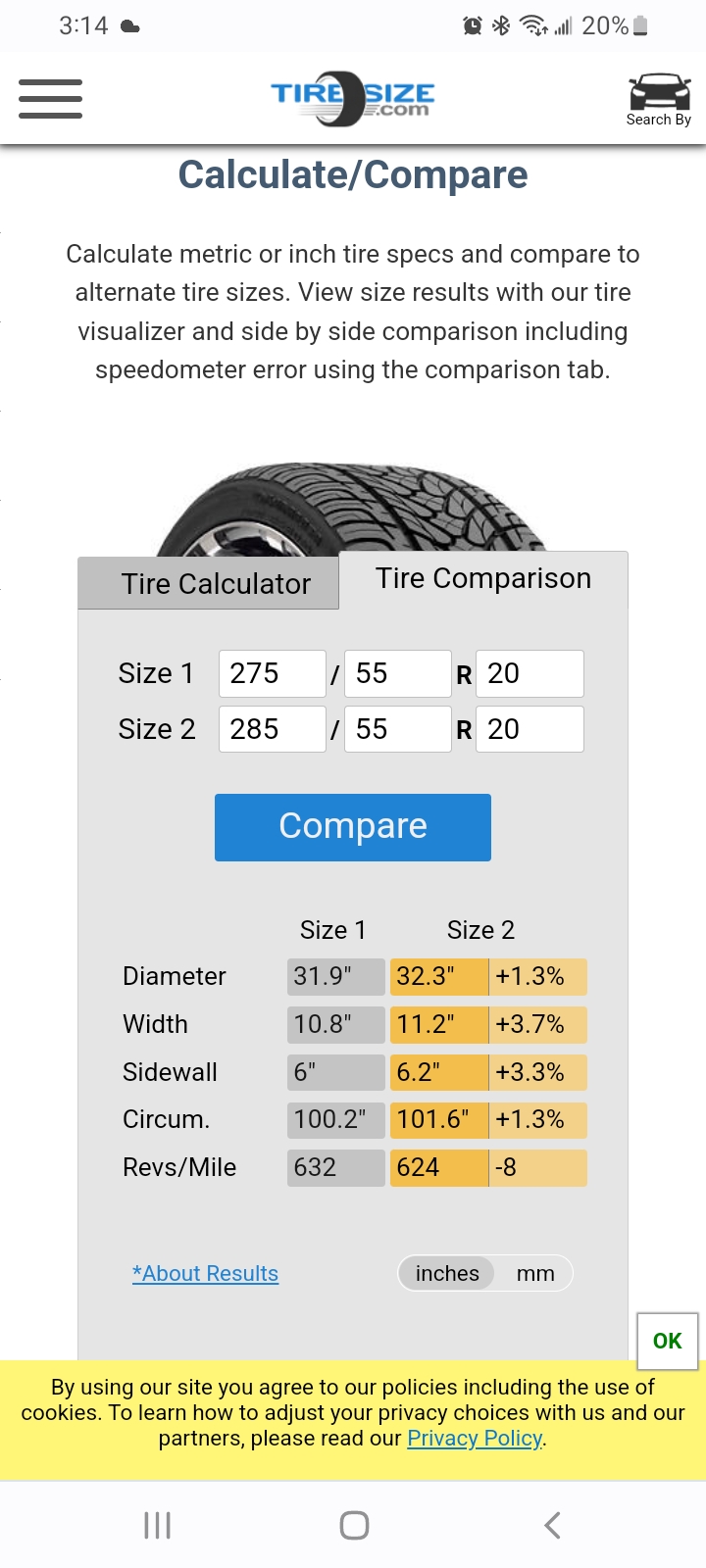Edit Size 1 rim diameter field

point(529,673)
